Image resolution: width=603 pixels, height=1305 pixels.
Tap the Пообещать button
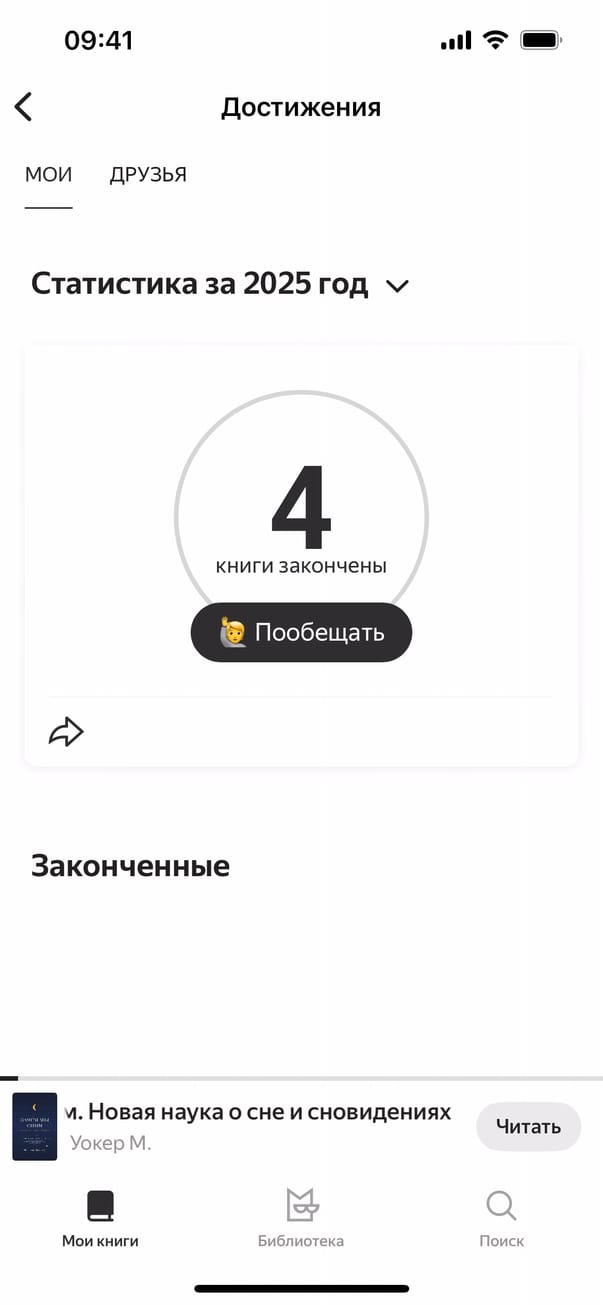point(301,632)
